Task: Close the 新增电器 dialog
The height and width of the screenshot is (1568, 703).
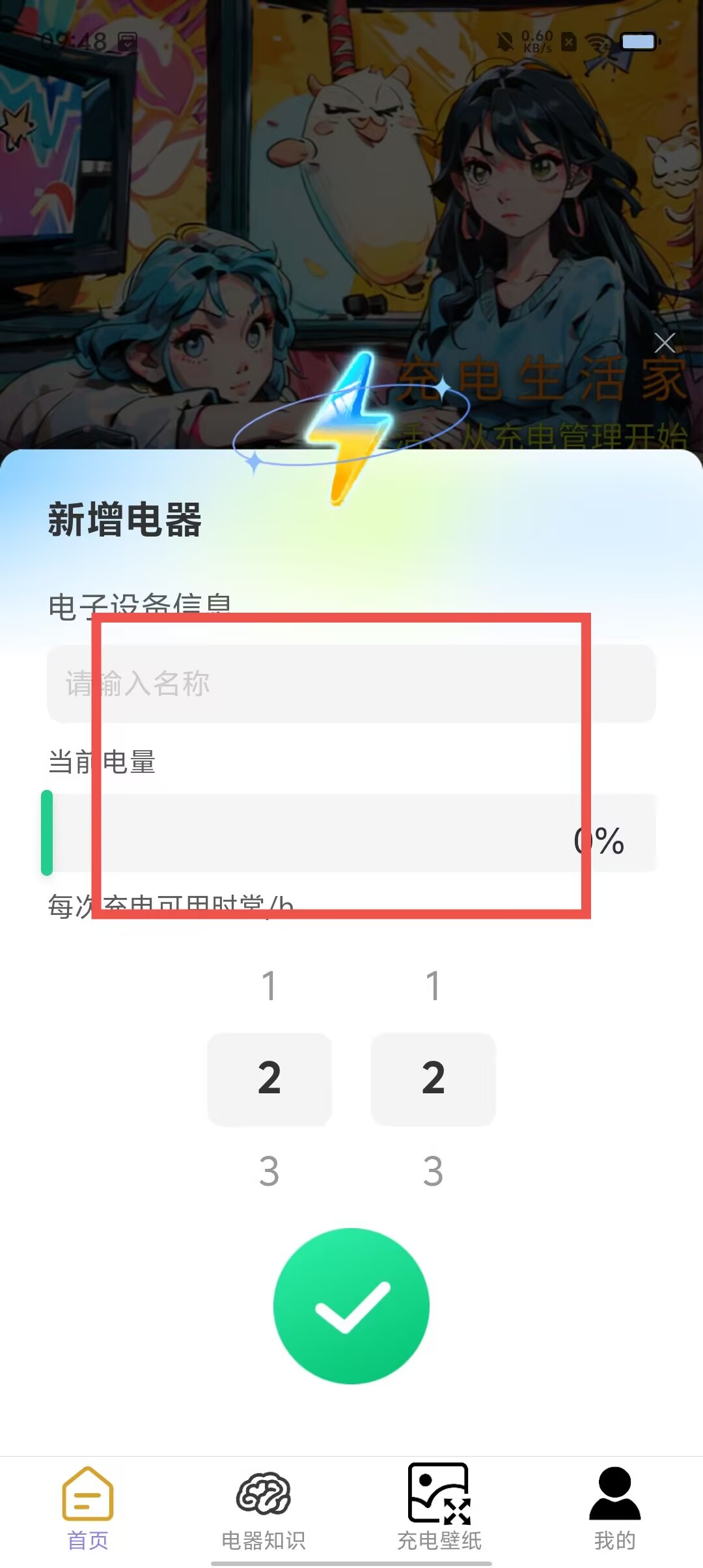Action: (665, 343)
